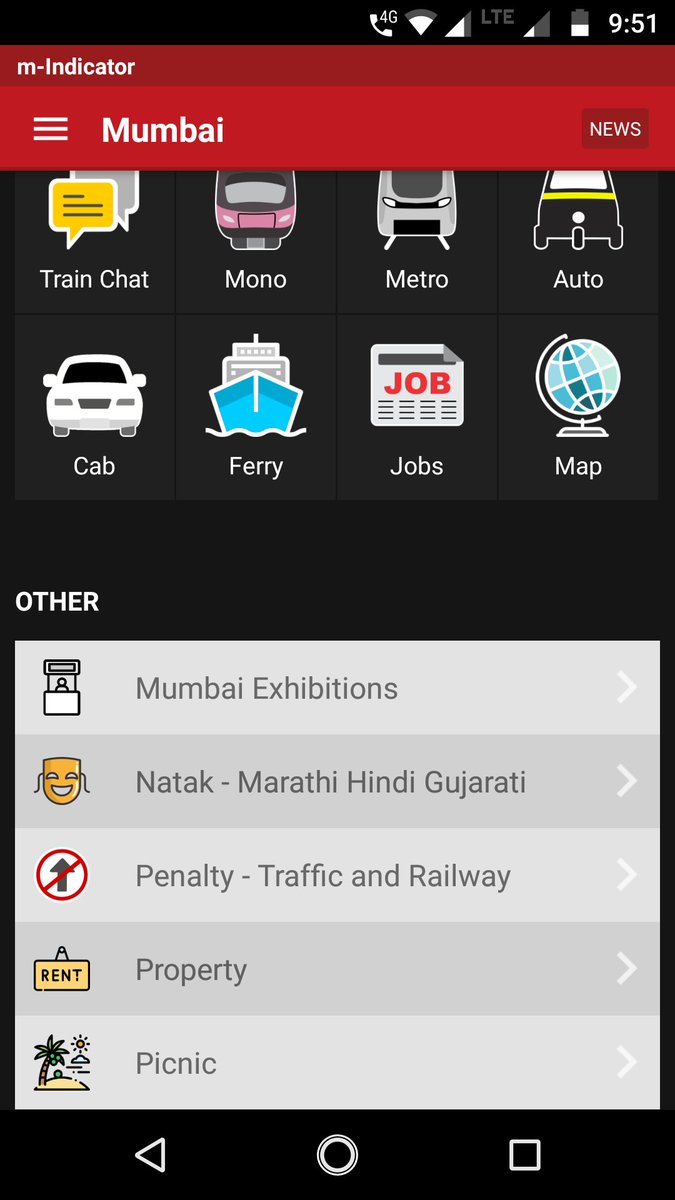Launch the Map tile
Viewport: 675px width, 1200px height.
coord(578,408)
